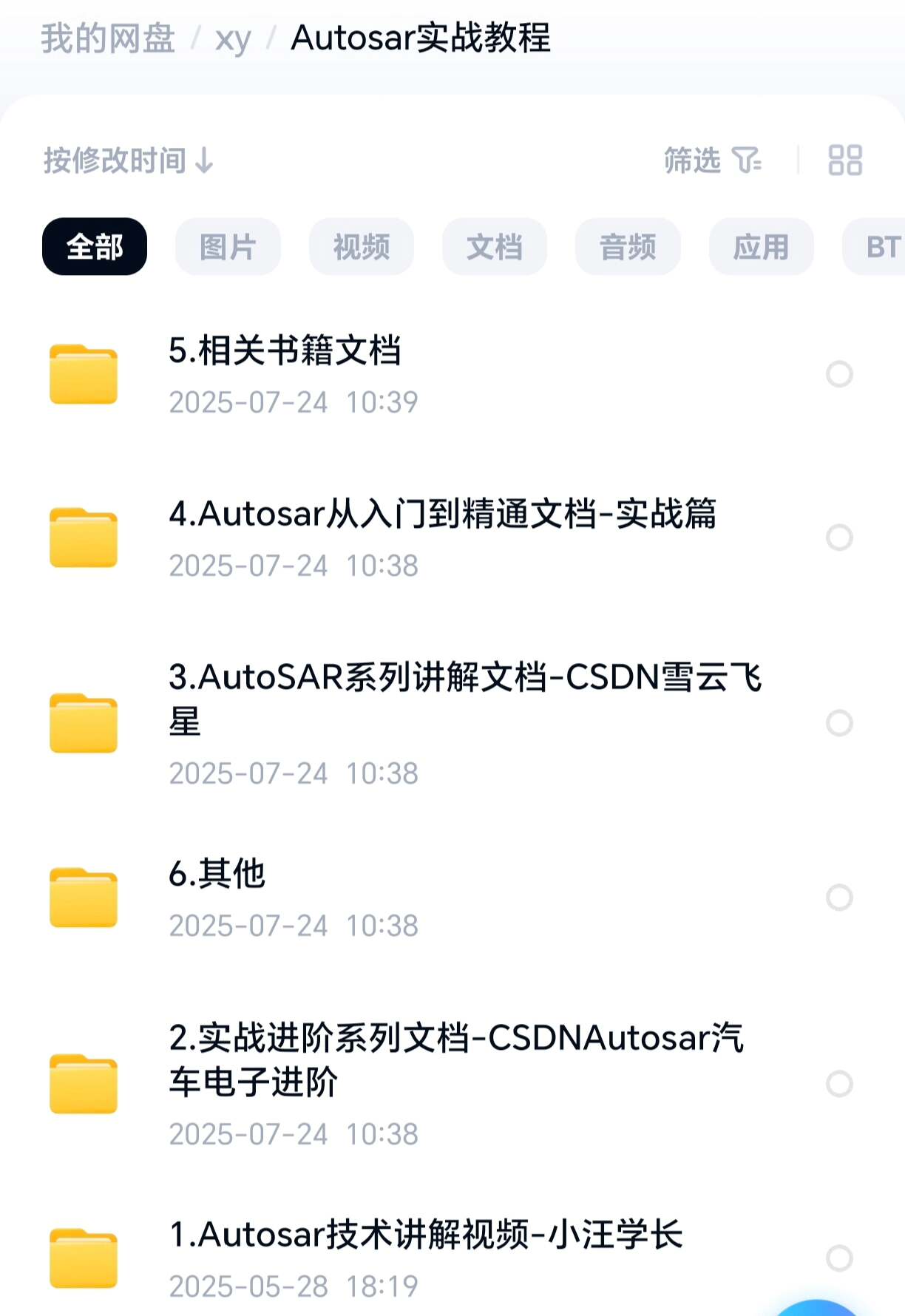Filter files by 图片

coord(228,247)
